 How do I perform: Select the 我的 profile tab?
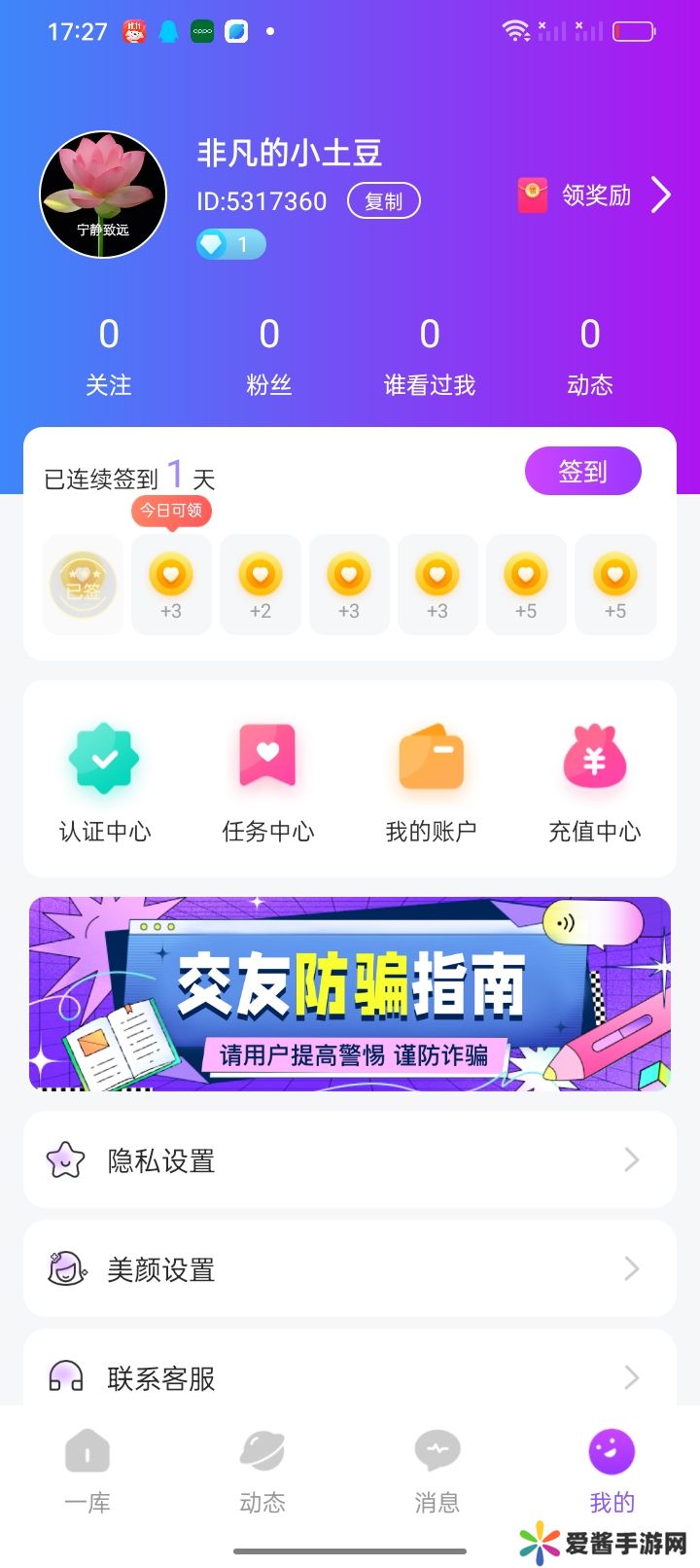(x=612, y=1471)
